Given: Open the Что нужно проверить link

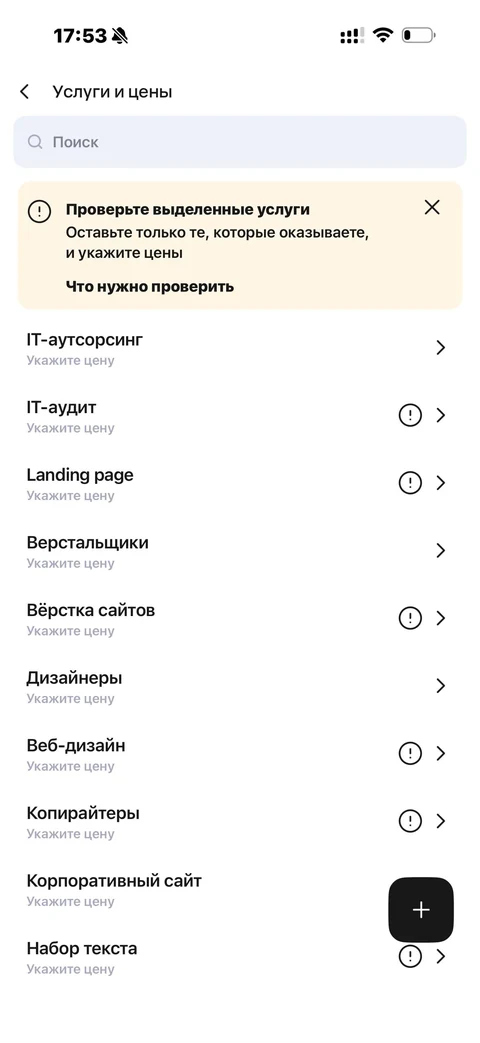Looking at the screenshot, I should pyautogui.click(x=150, y=287).
